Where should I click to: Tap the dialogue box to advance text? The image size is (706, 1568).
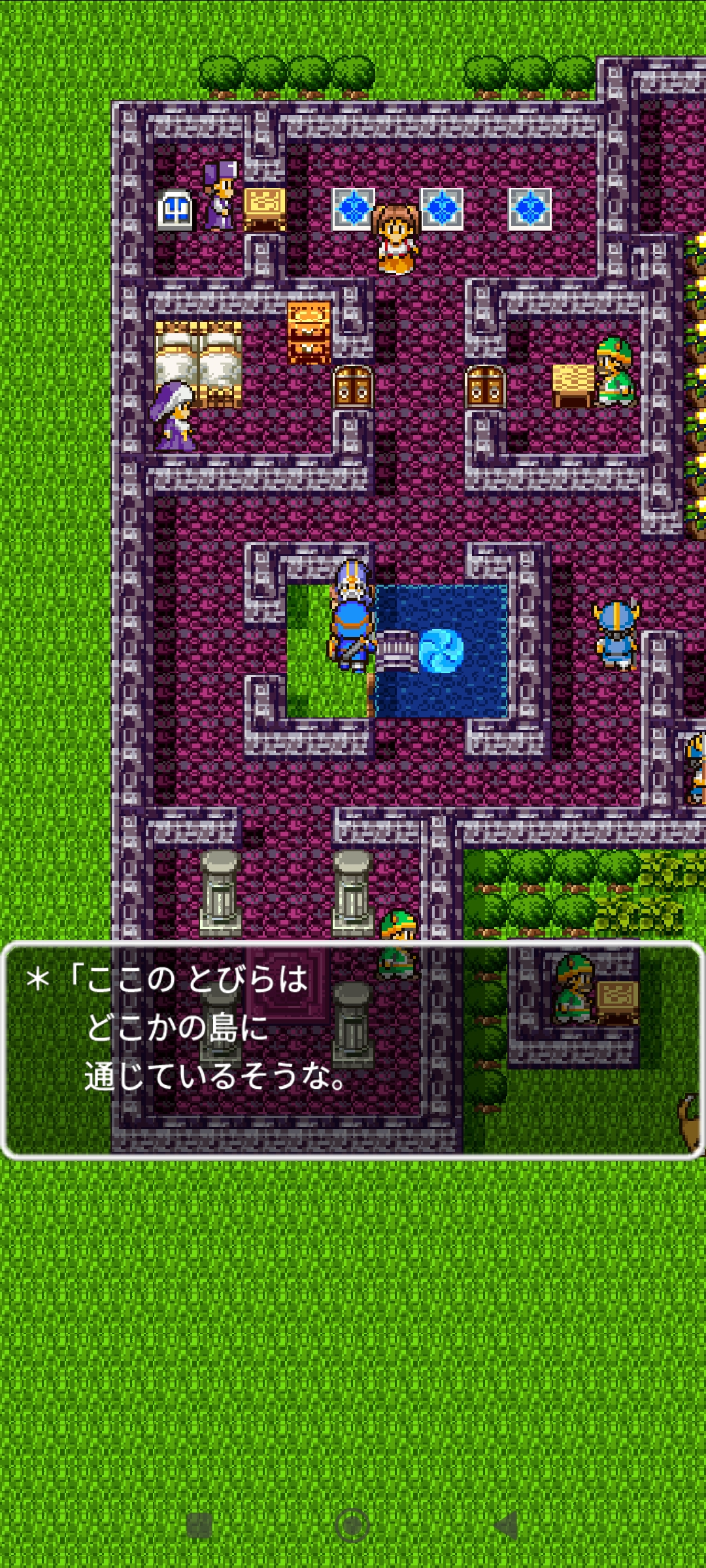[353, 1051]
